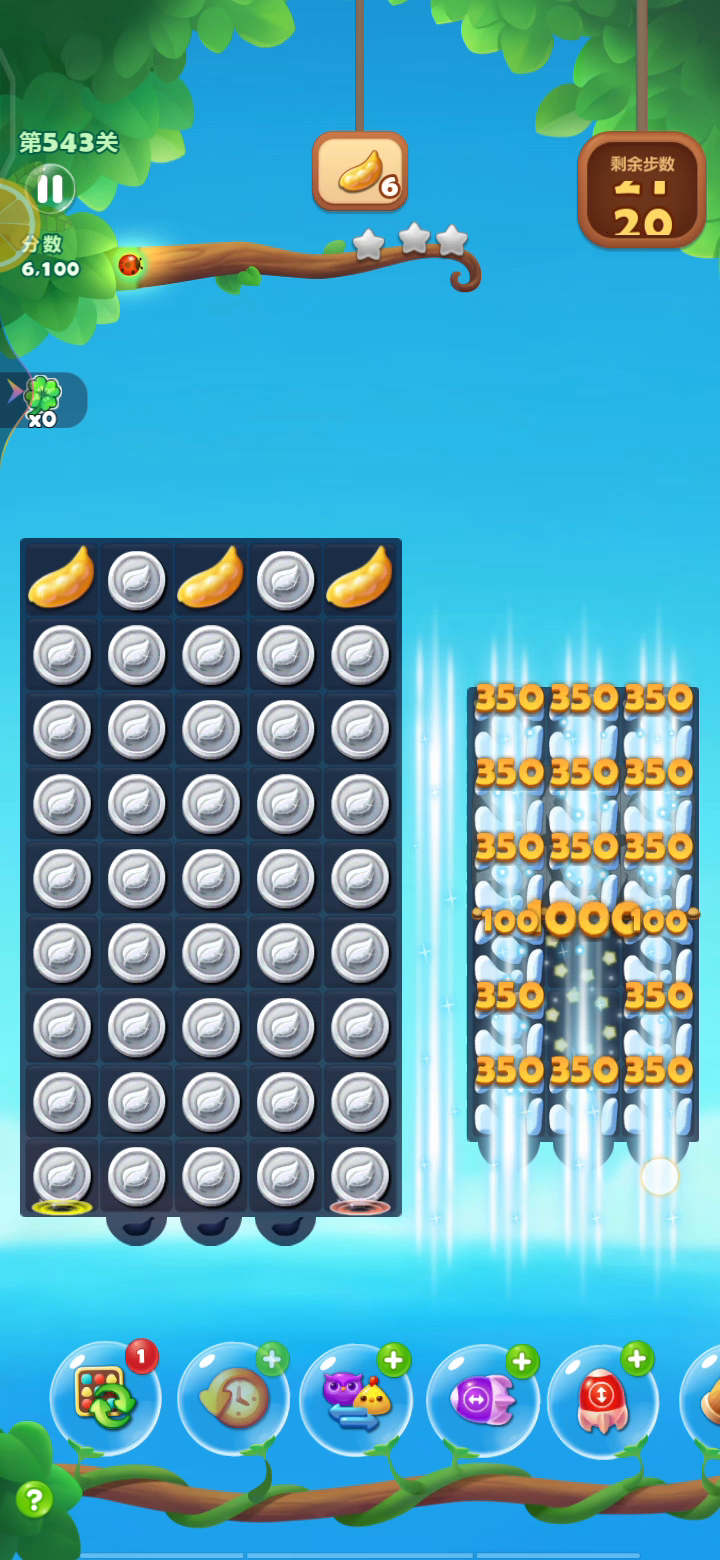Image resolution: width=720 pixels, height=1560 pixels.
Task: Add the extra time clock booster
Action: click(233, 1398)
